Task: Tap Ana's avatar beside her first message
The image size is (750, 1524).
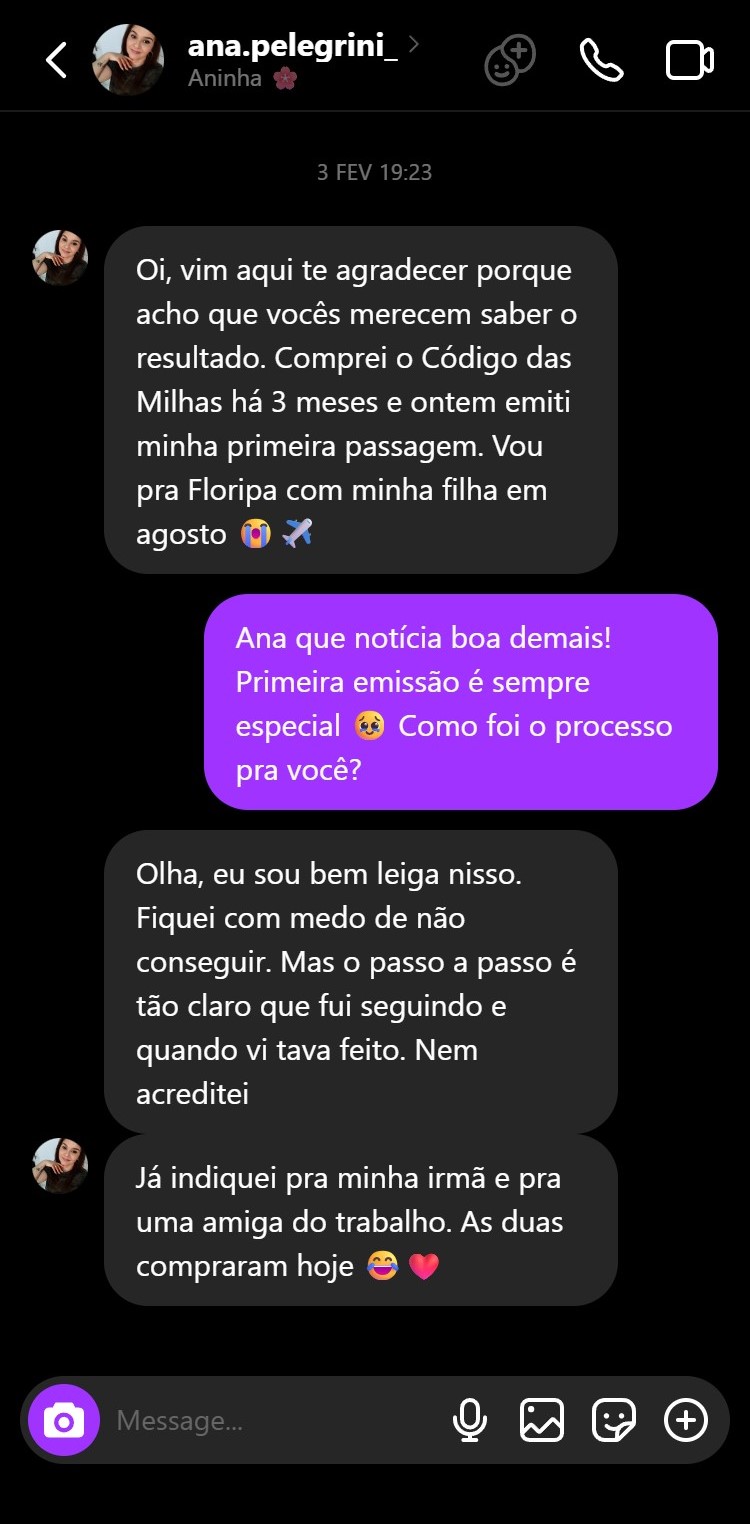Action: point(60,257)
